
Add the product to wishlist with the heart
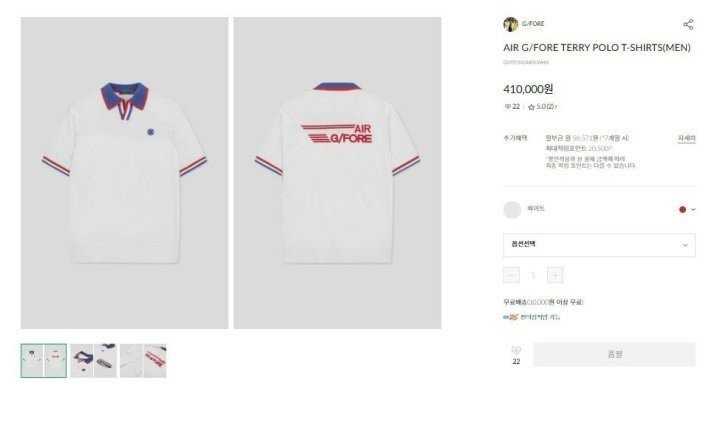click(x=516, y=351)
